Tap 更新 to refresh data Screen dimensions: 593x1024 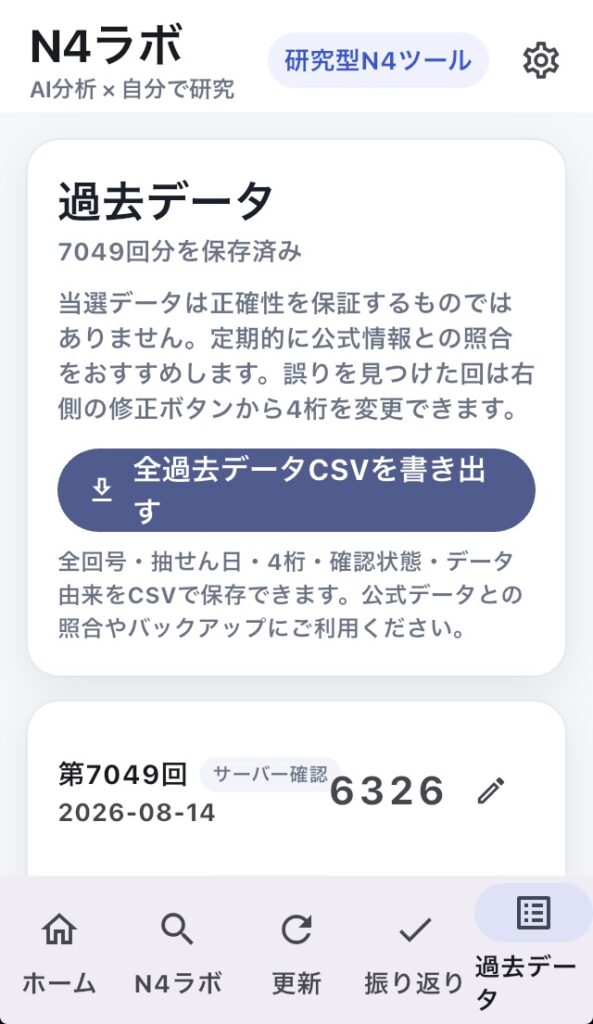point(296,954)
